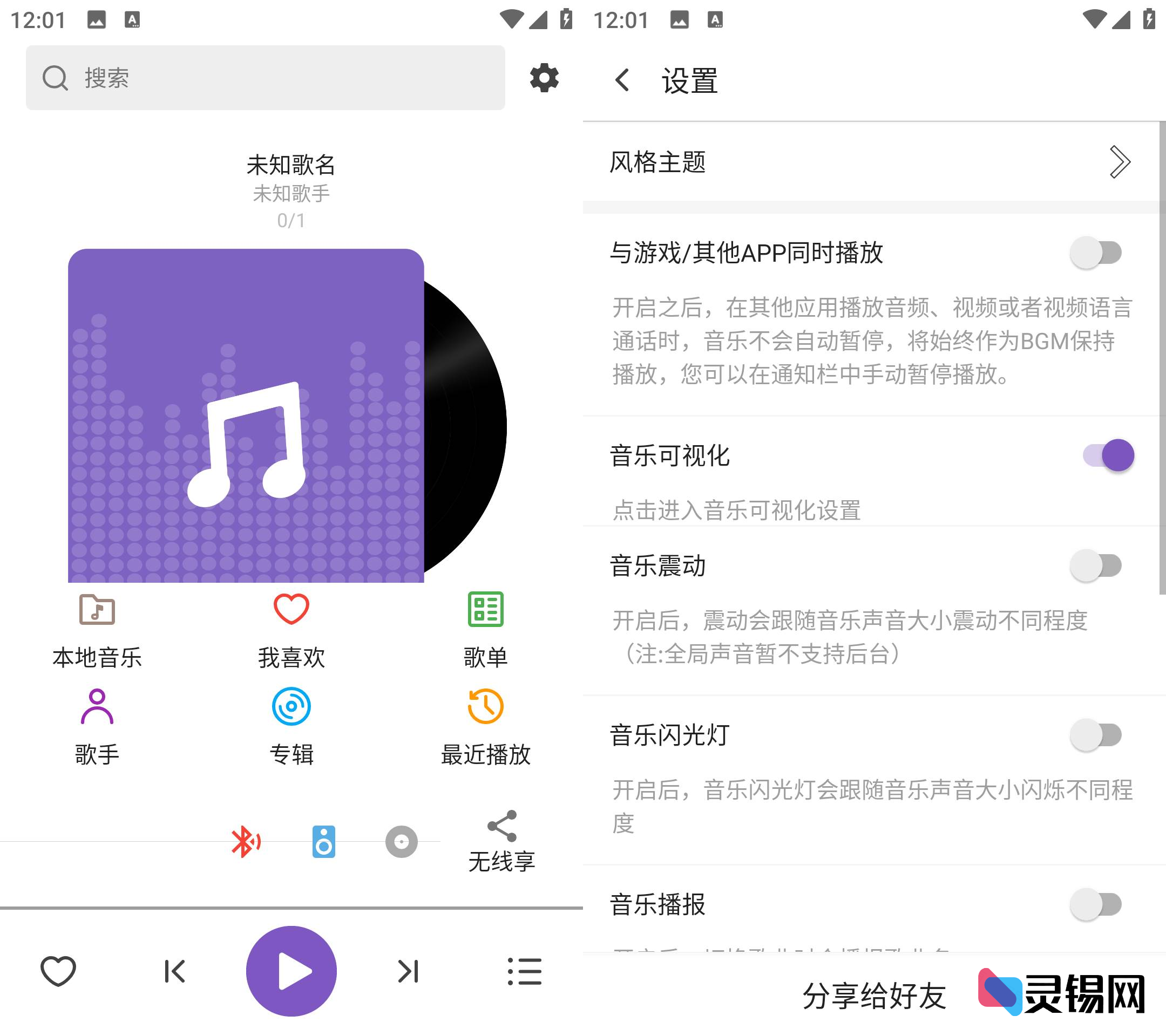The image size is (1166, 1036).
Task: Play the current song
Action: point(291,970)
